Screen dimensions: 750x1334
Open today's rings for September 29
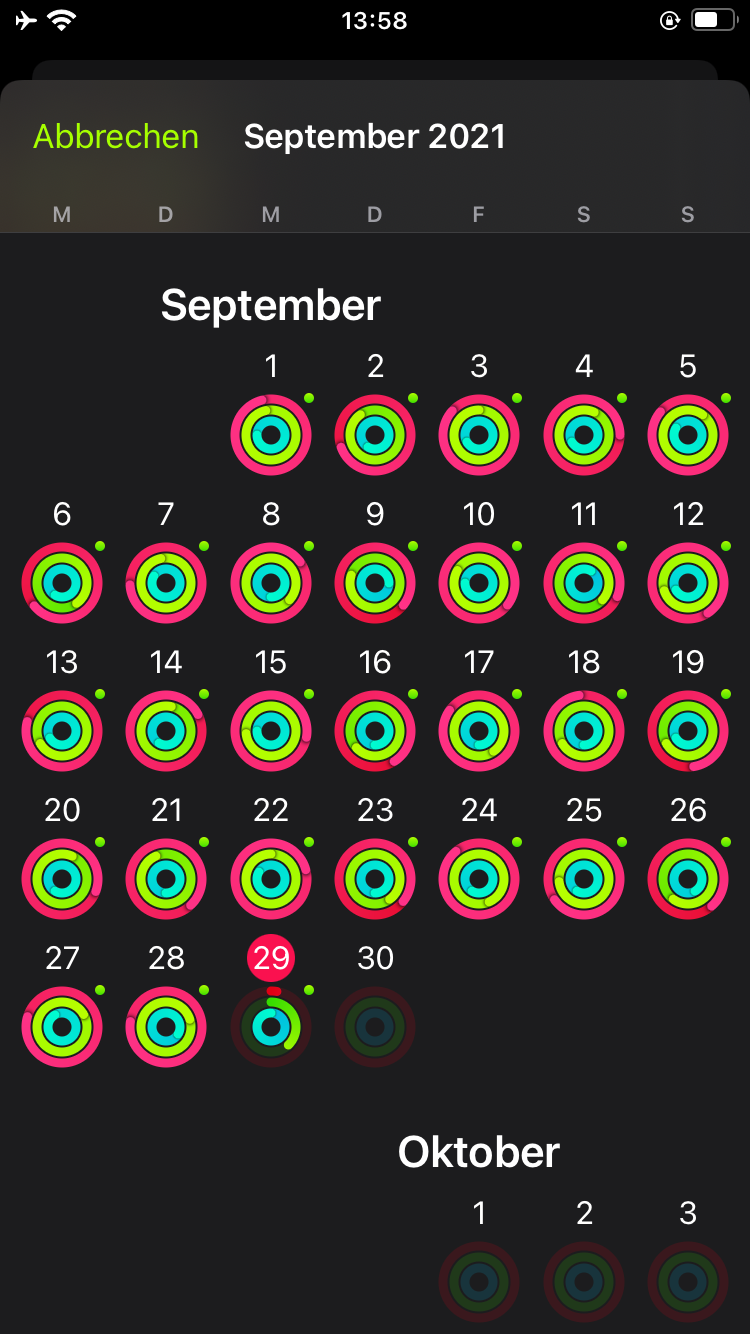pos(271,1027)
